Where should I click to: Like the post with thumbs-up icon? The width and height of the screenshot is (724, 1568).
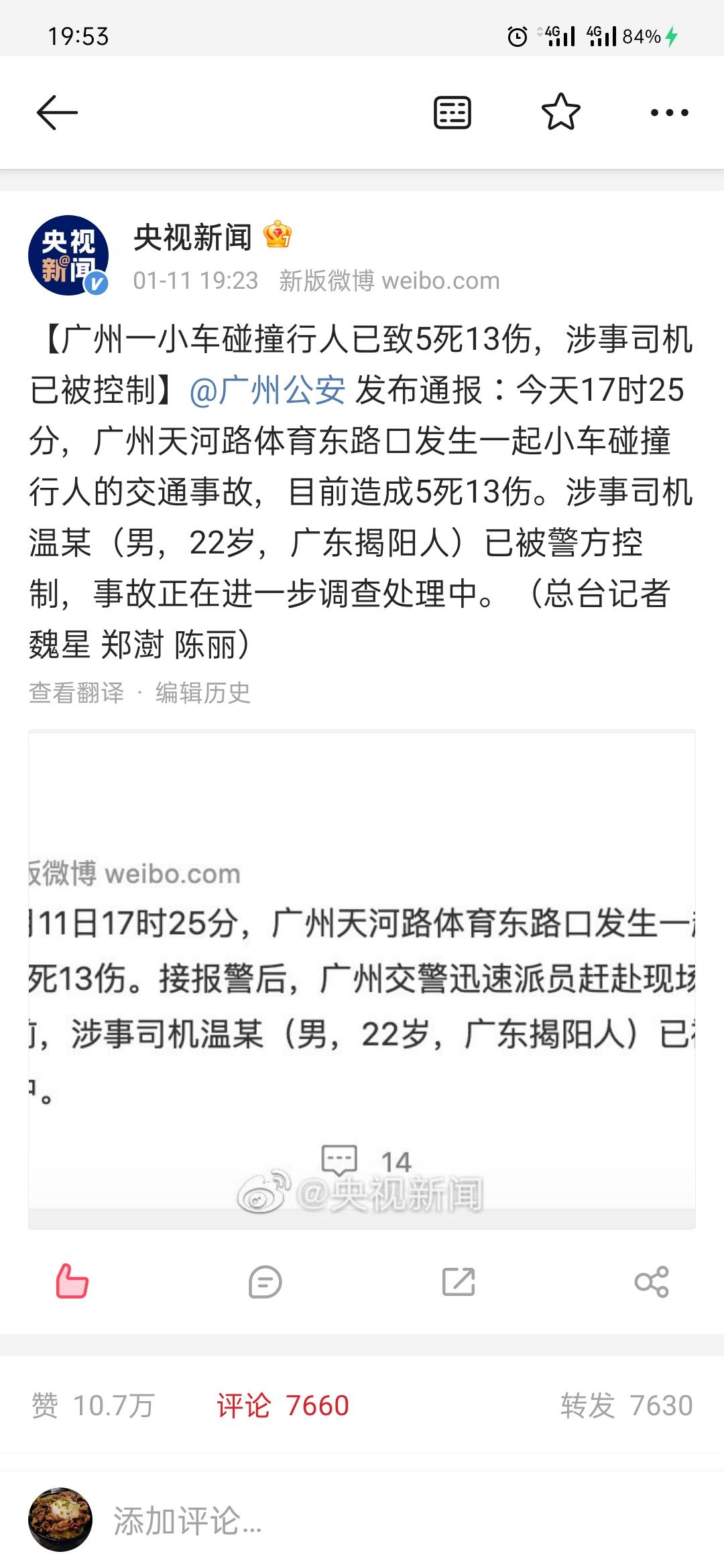72,1282
